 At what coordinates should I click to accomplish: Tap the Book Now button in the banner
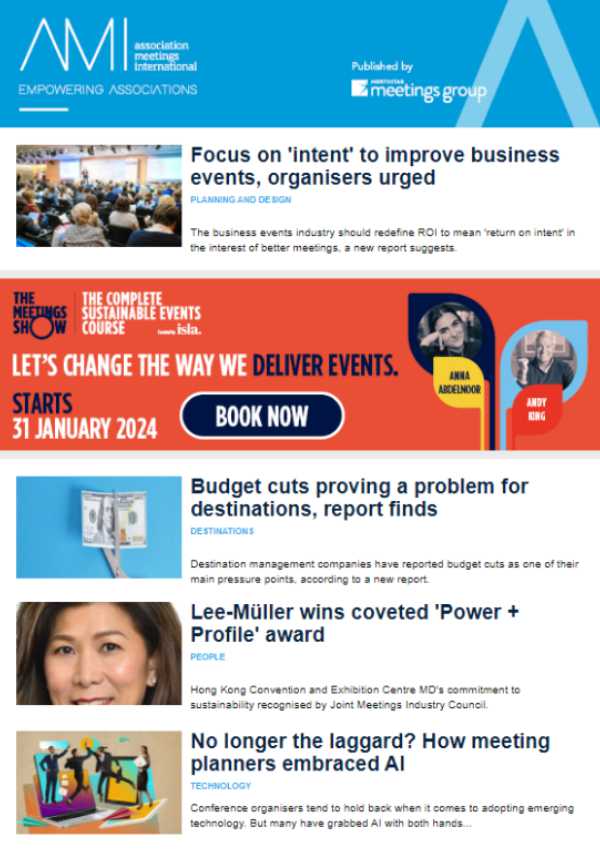pyautogui.click(x=262, y=416)
